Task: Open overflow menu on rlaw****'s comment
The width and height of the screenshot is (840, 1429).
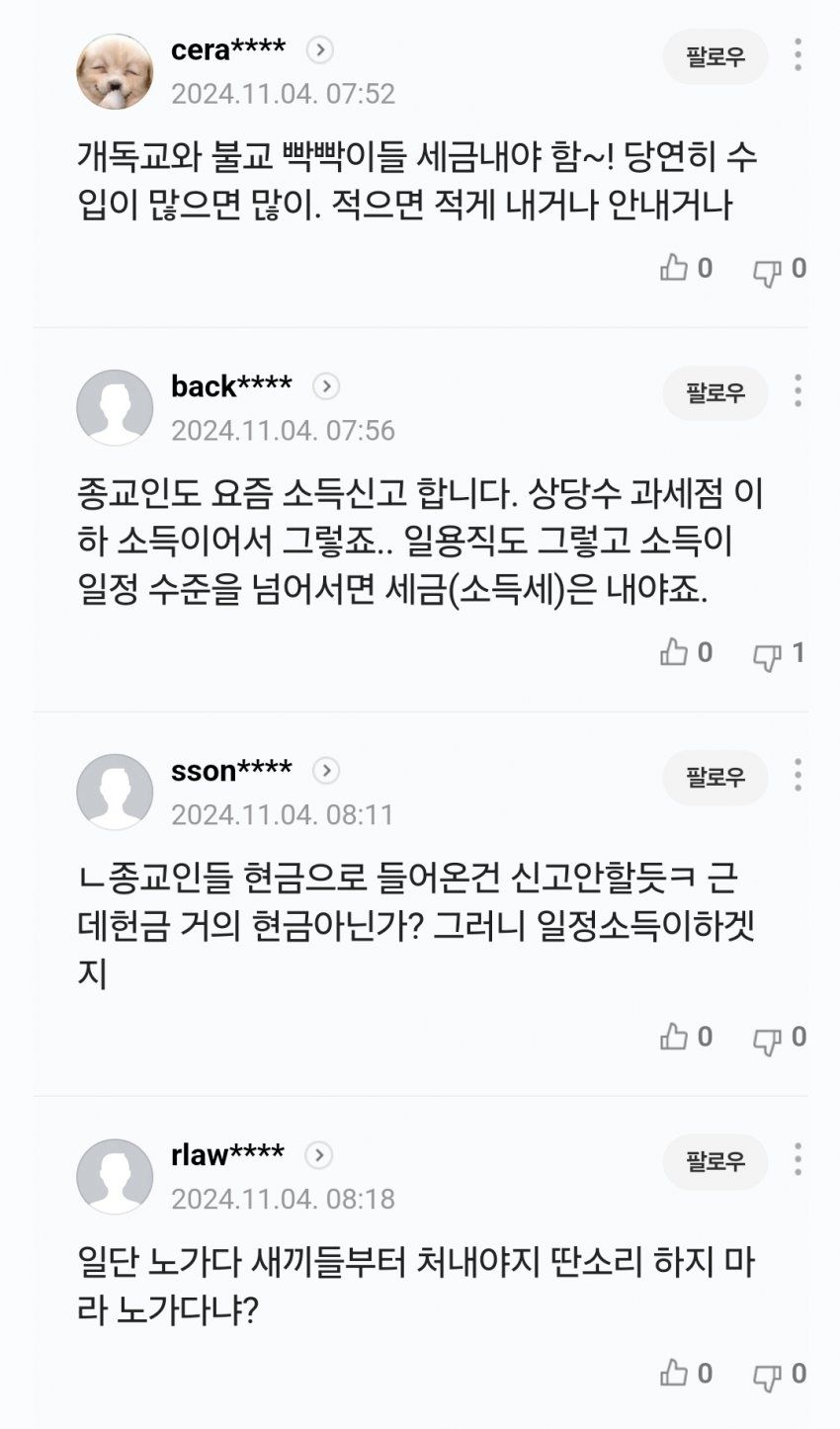Action: [x=798, y=1159]
